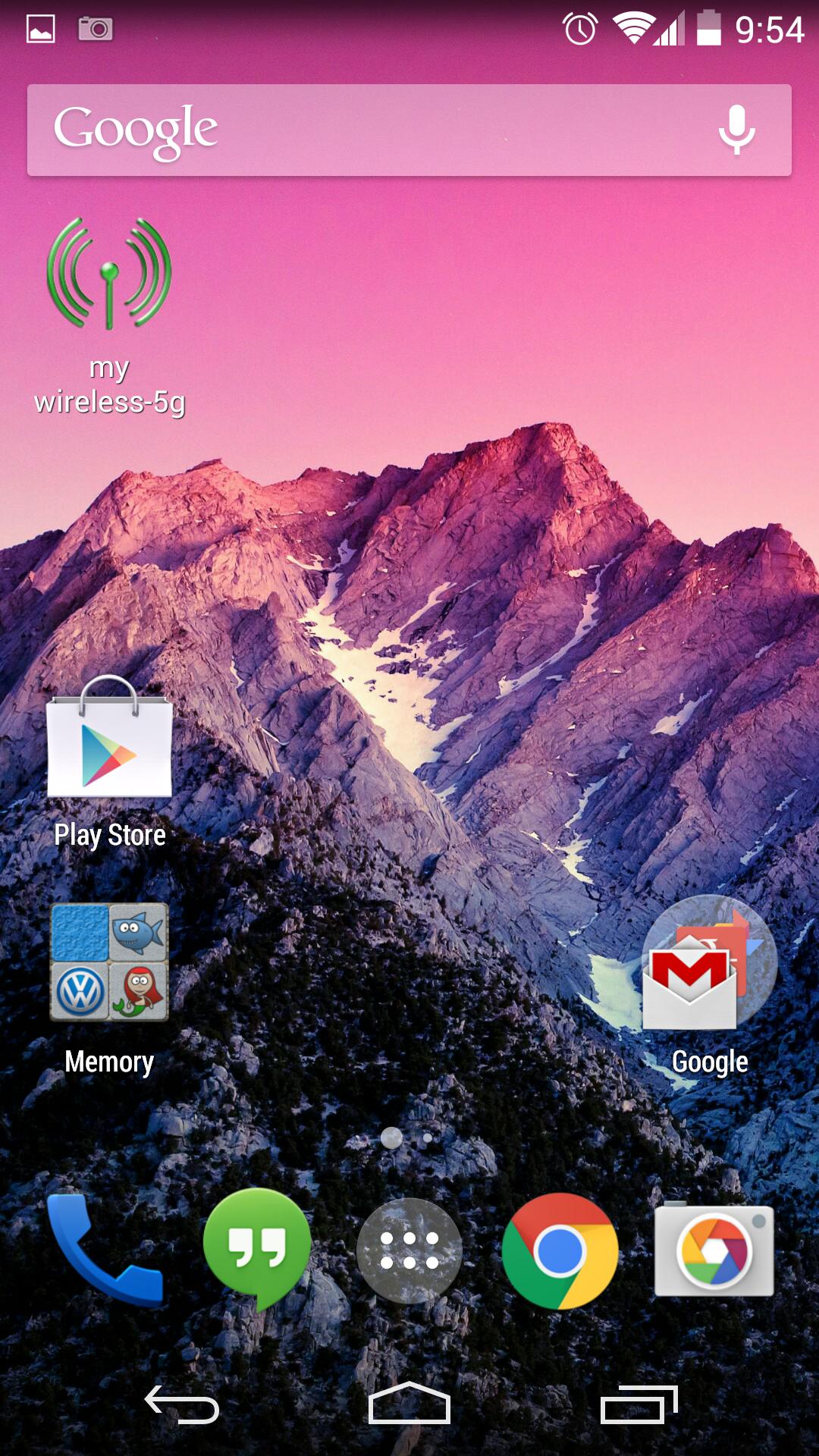This screenshot has width=819, height=1456.
Task: Open the Google search bar
Action: 364,130
